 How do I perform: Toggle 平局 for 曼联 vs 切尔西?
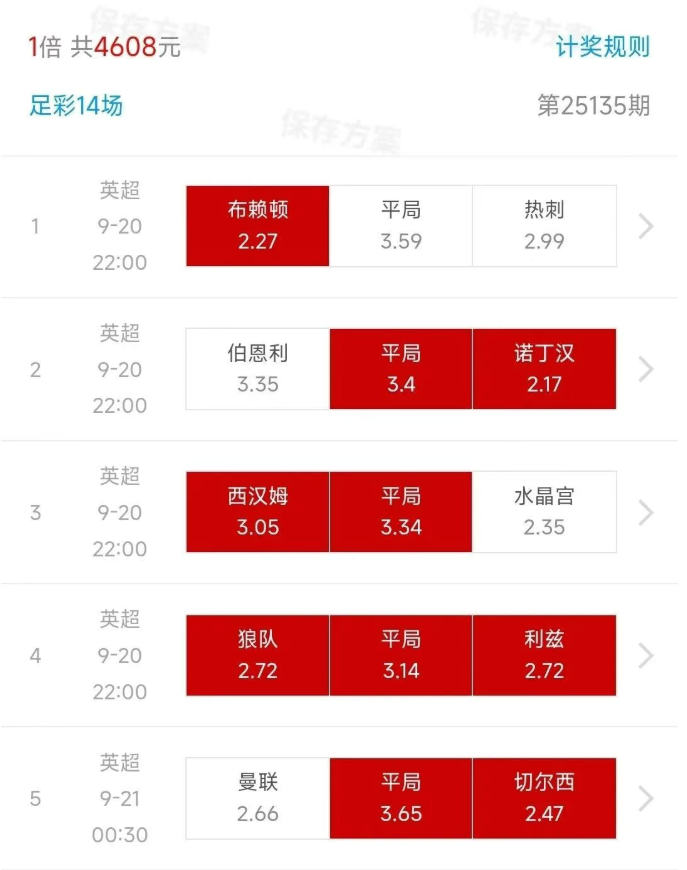tap(401, 798)
